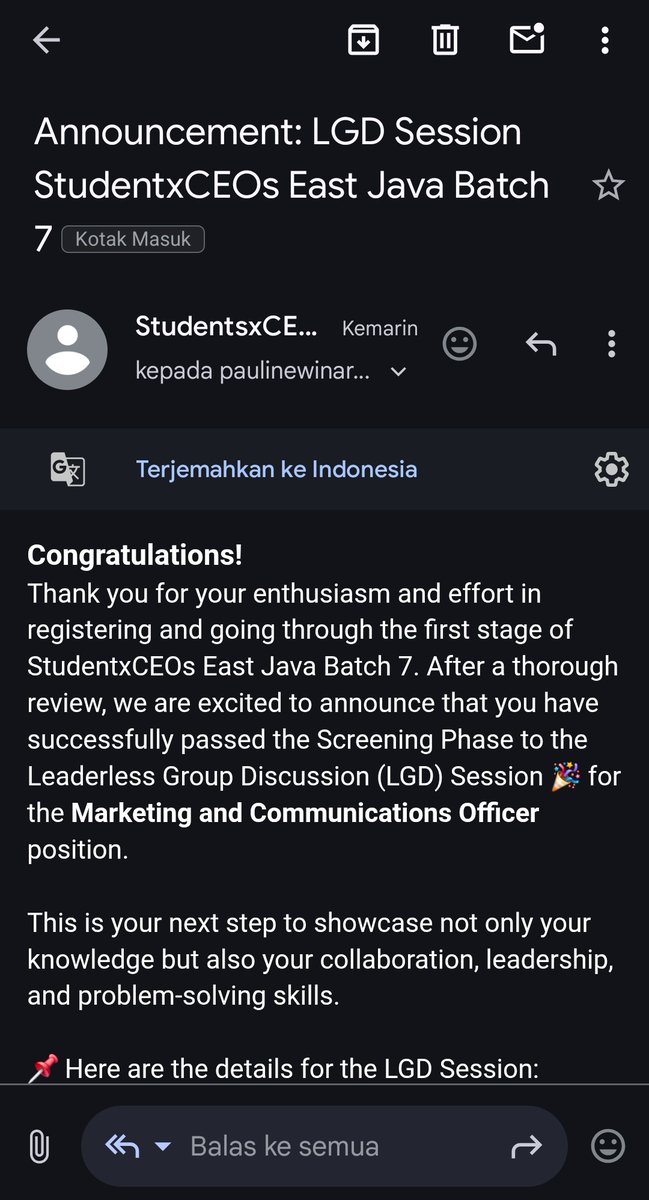This screenshot has width=649, height=1200.
Task: Tap the Balas ke semua field
Action: (324, 1146)
